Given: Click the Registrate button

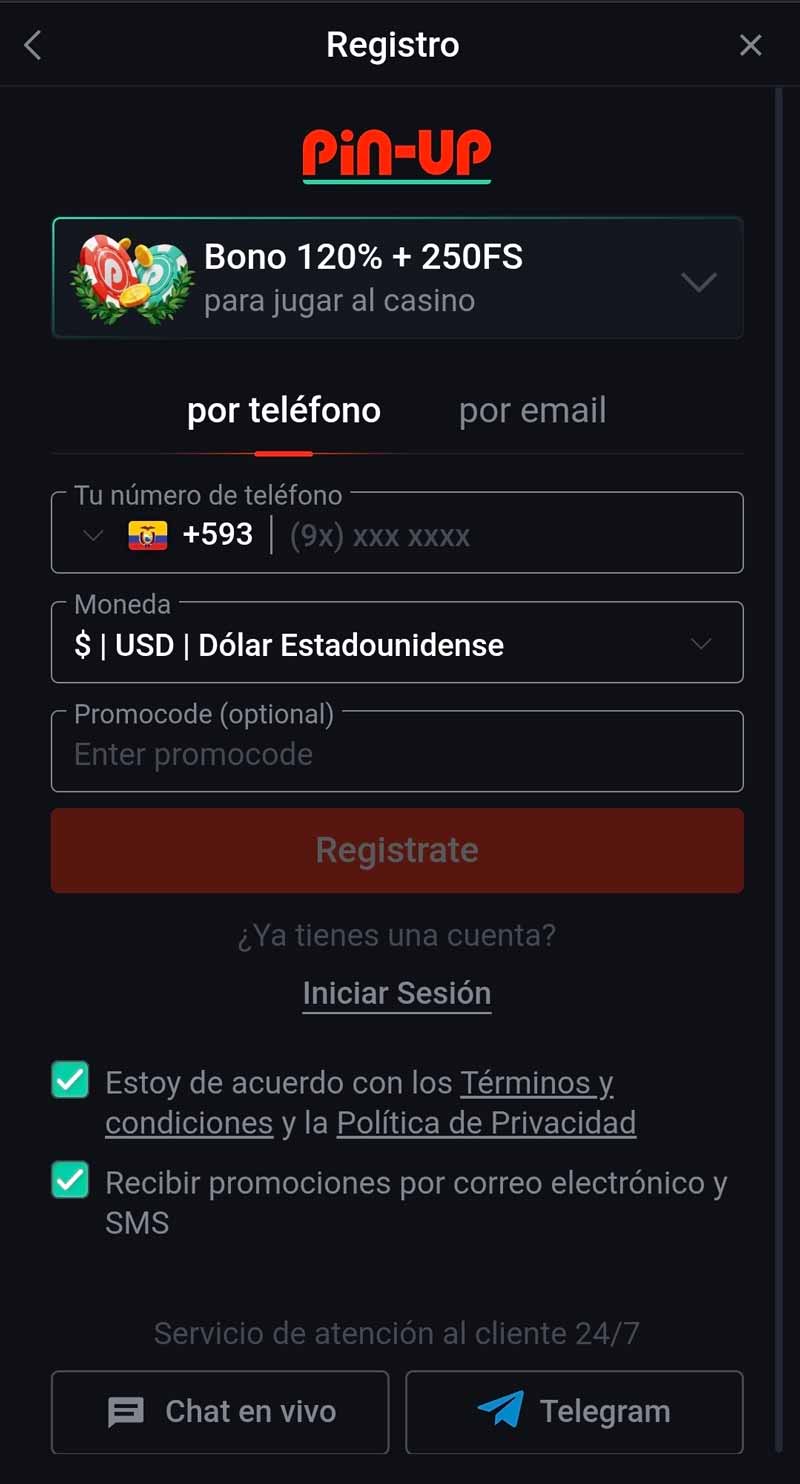Looking at the screenshot, I should pyautogui.click(x=397, y=850).
